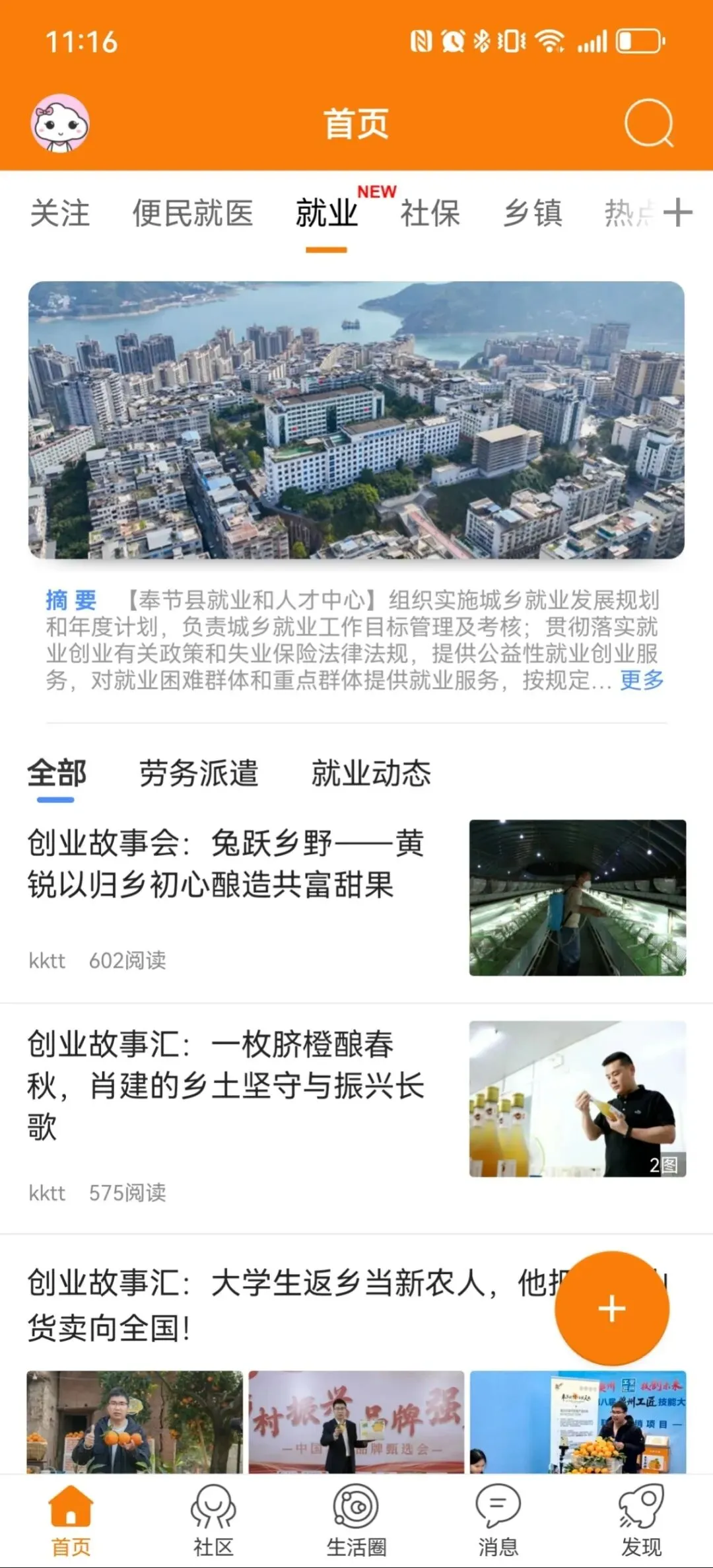Viewport: 713px width, 1568px height.
Task: Select the 乡镇 tab
Action: point(533,213)
